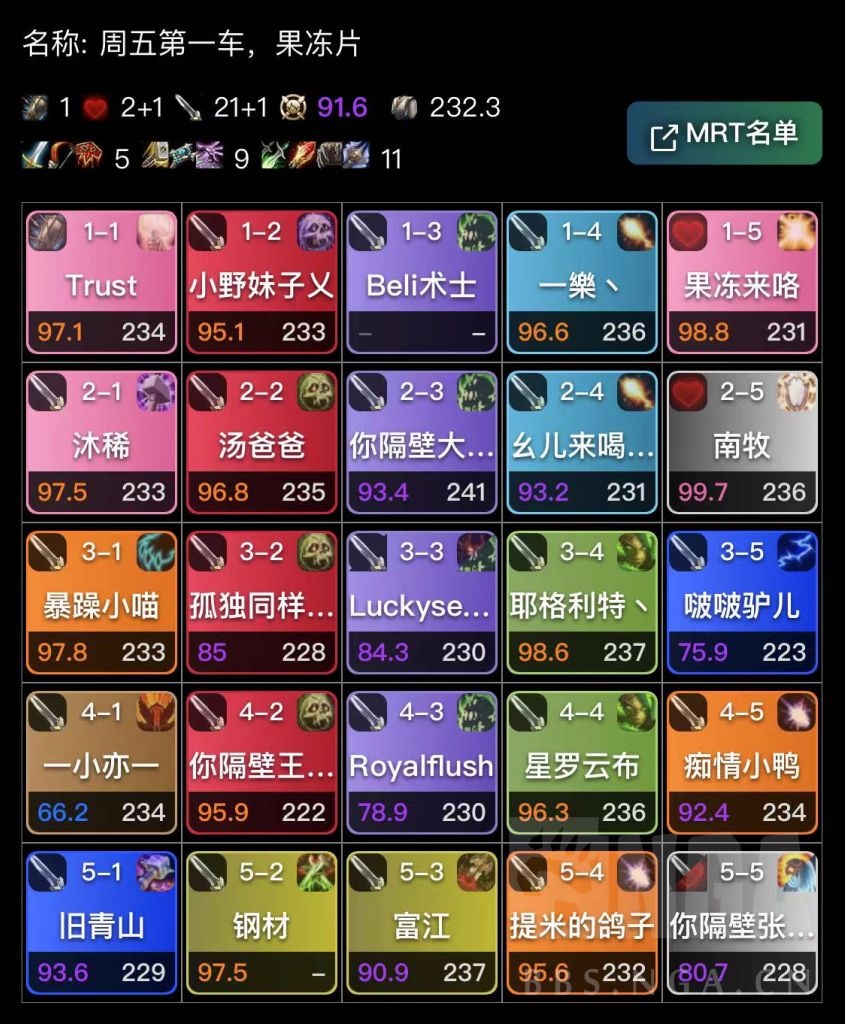Viewport: 845px width, 1024px height.
Task: Open Beli术士 roster slot
Action: click(421, 285)
